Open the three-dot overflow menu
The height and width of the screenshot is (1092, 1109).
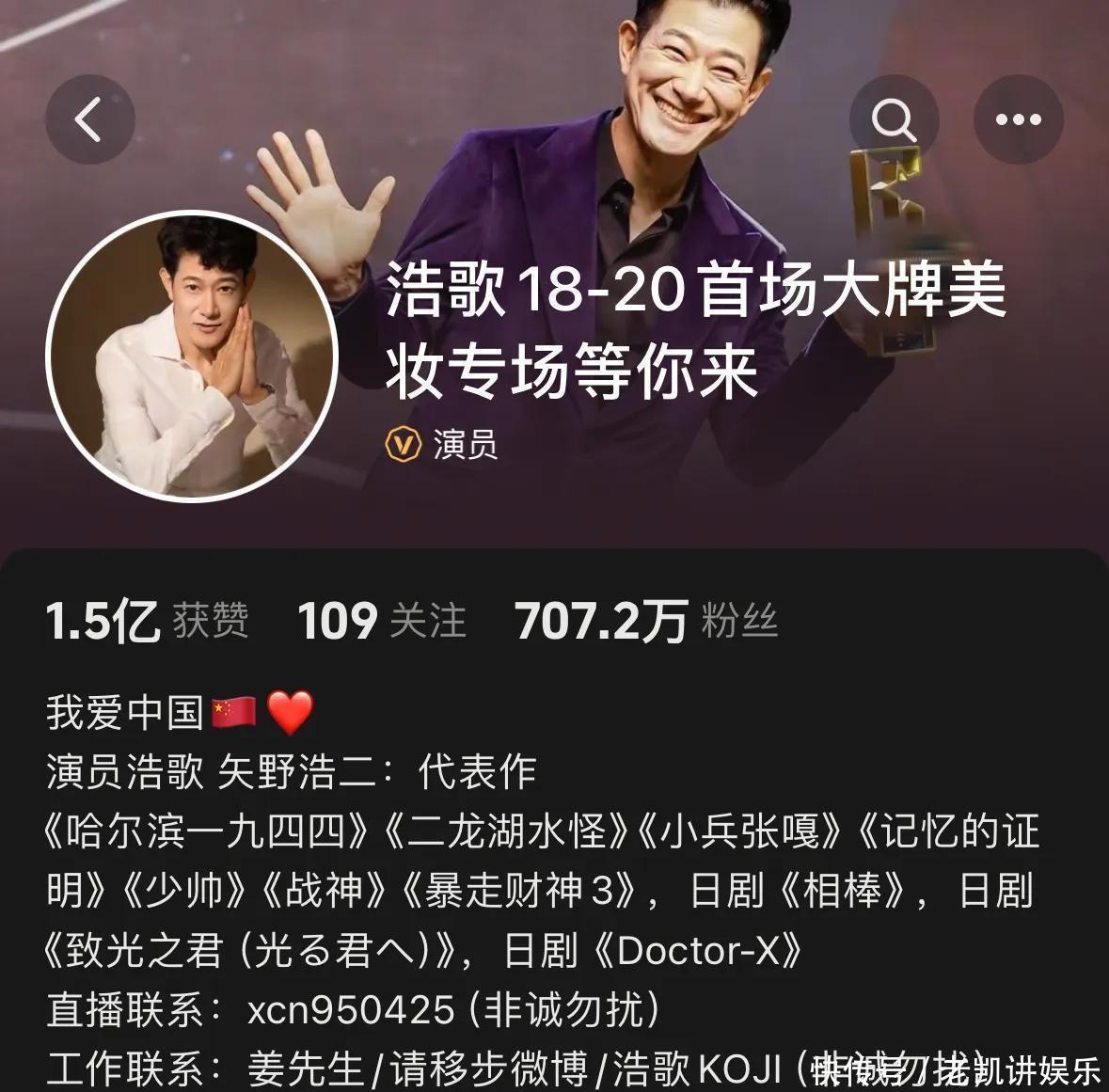1018,120
